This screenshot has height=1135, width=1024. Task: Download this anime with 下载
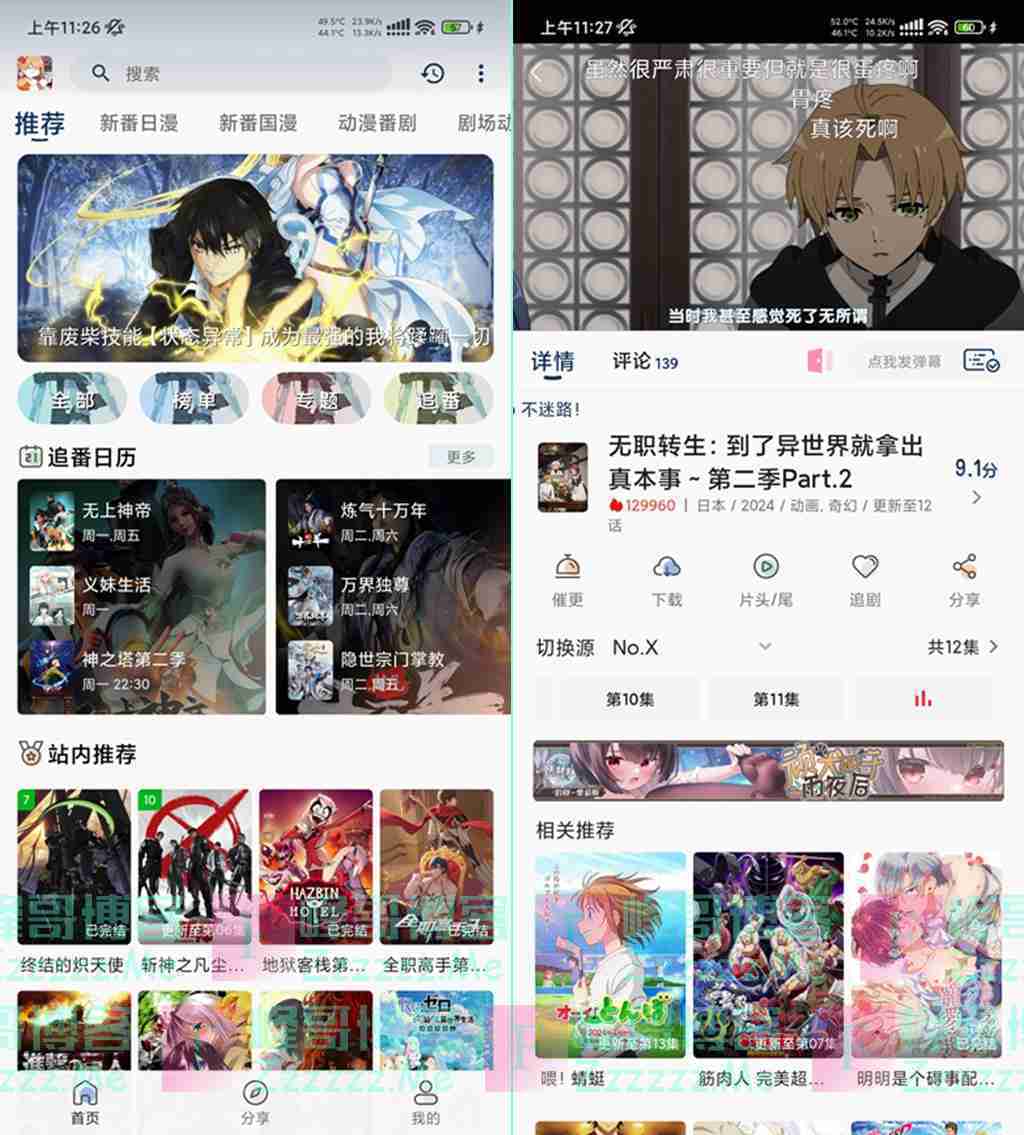point(666,580)
